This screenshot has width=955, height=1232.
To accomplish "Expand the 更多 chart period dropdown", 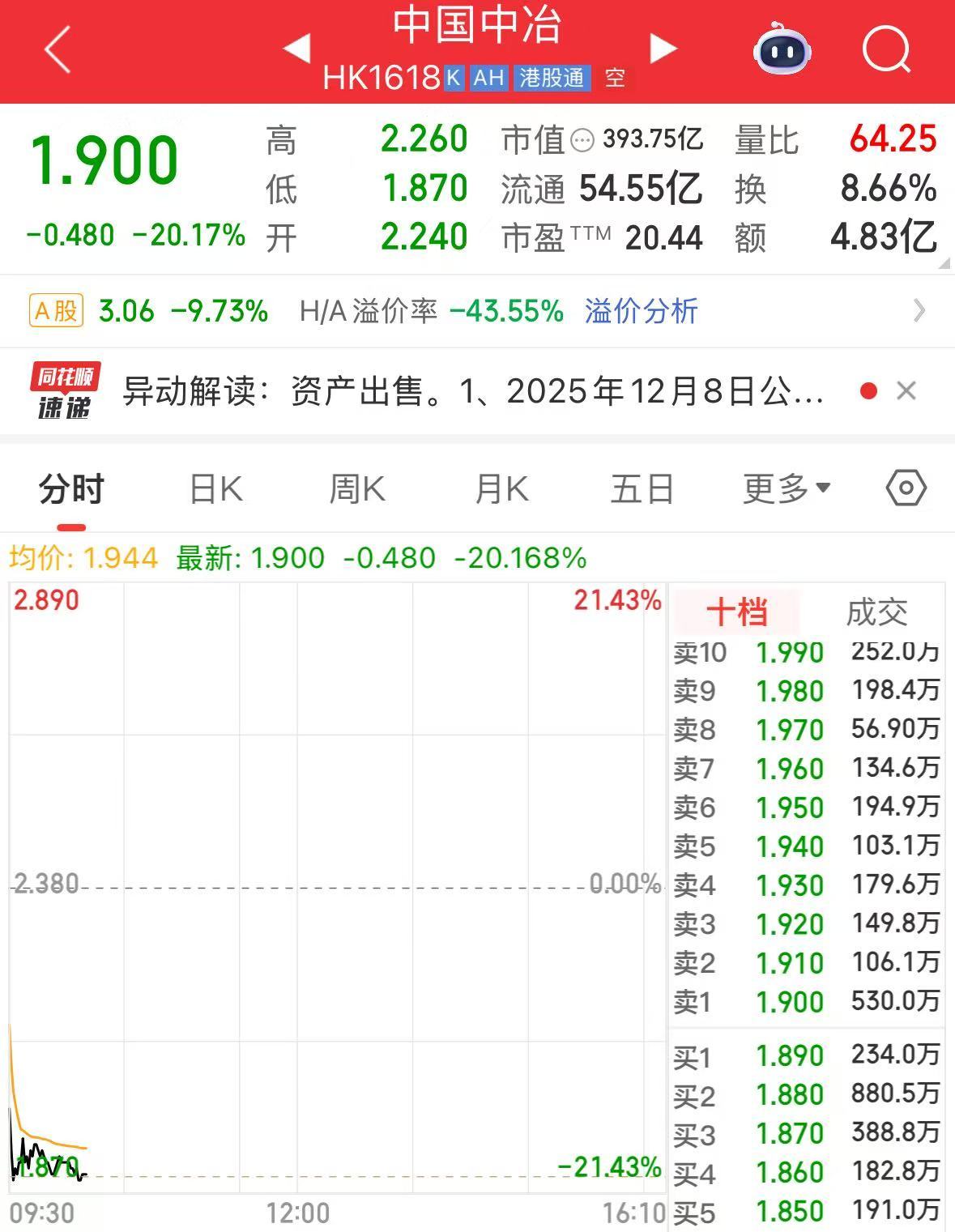I will pyautogui.click(x=786, y=488).
